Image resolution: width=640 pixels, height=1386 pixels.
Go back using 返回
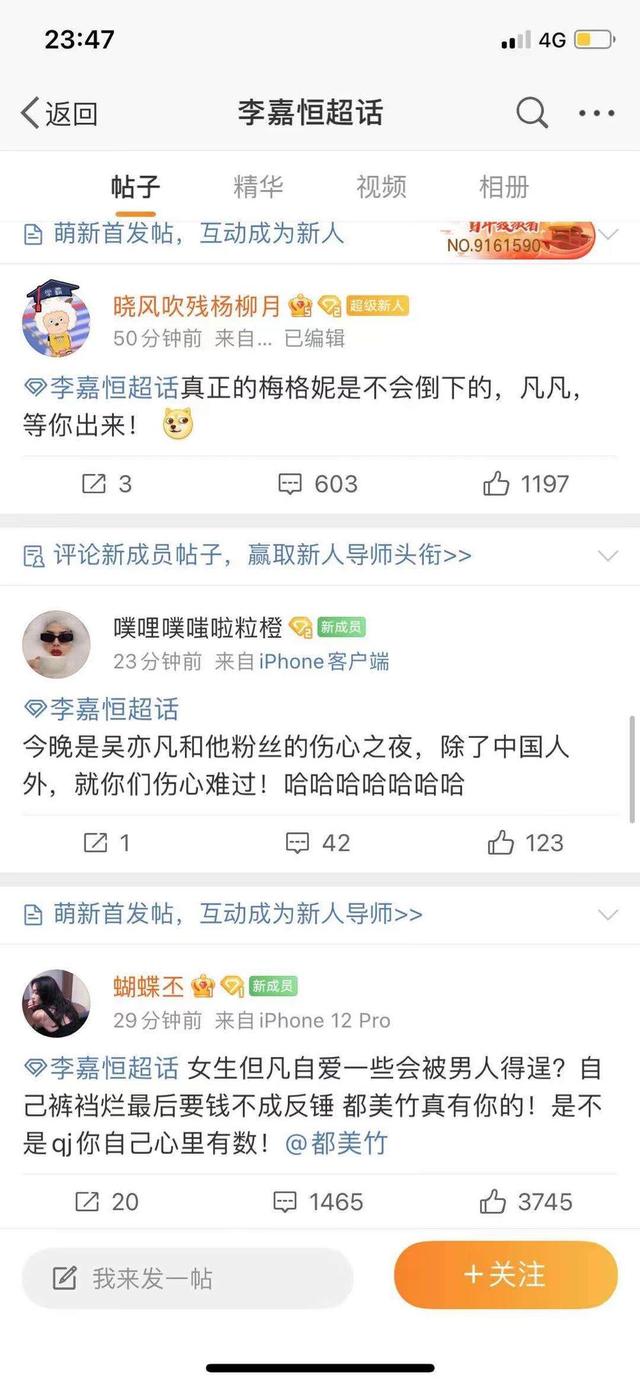[60, 113]
